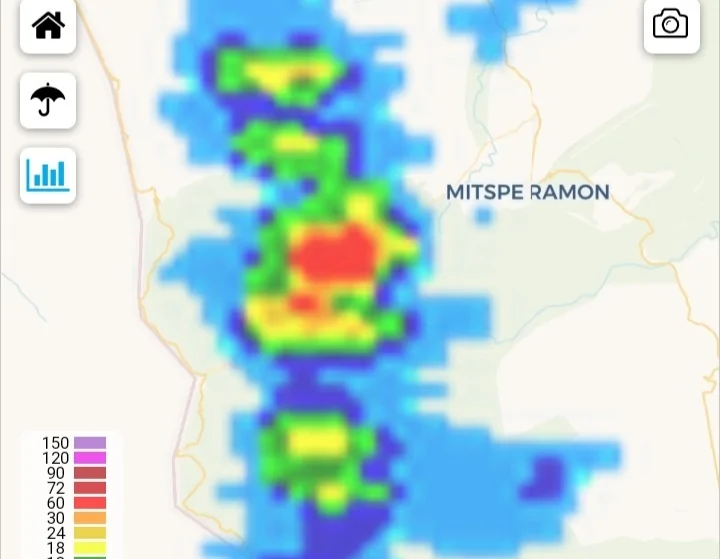Take a snapshot with the camera icon

(x=671, y=24)
